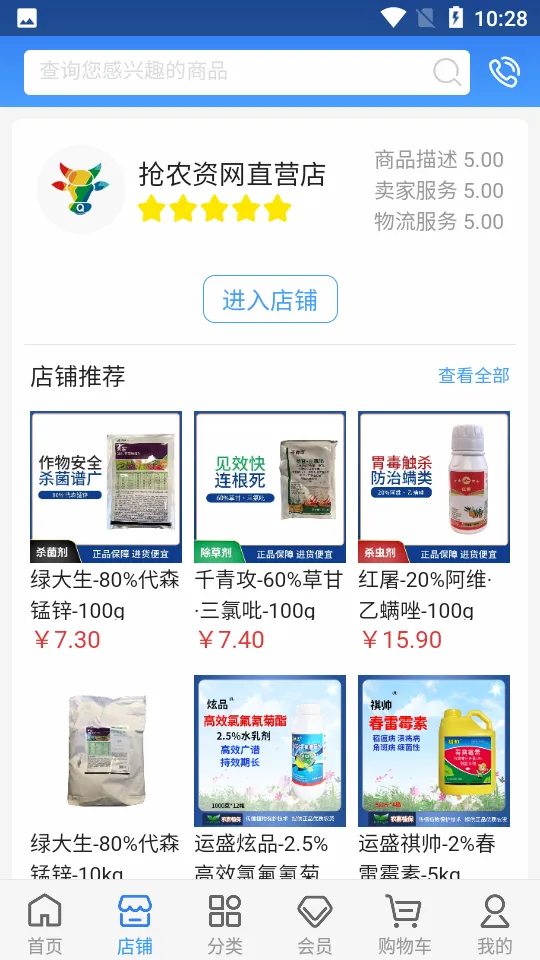Viewport: 540px width, 960px height.
Task: Enter the store with 进入店铺
Action: click(x=270, y=299)
